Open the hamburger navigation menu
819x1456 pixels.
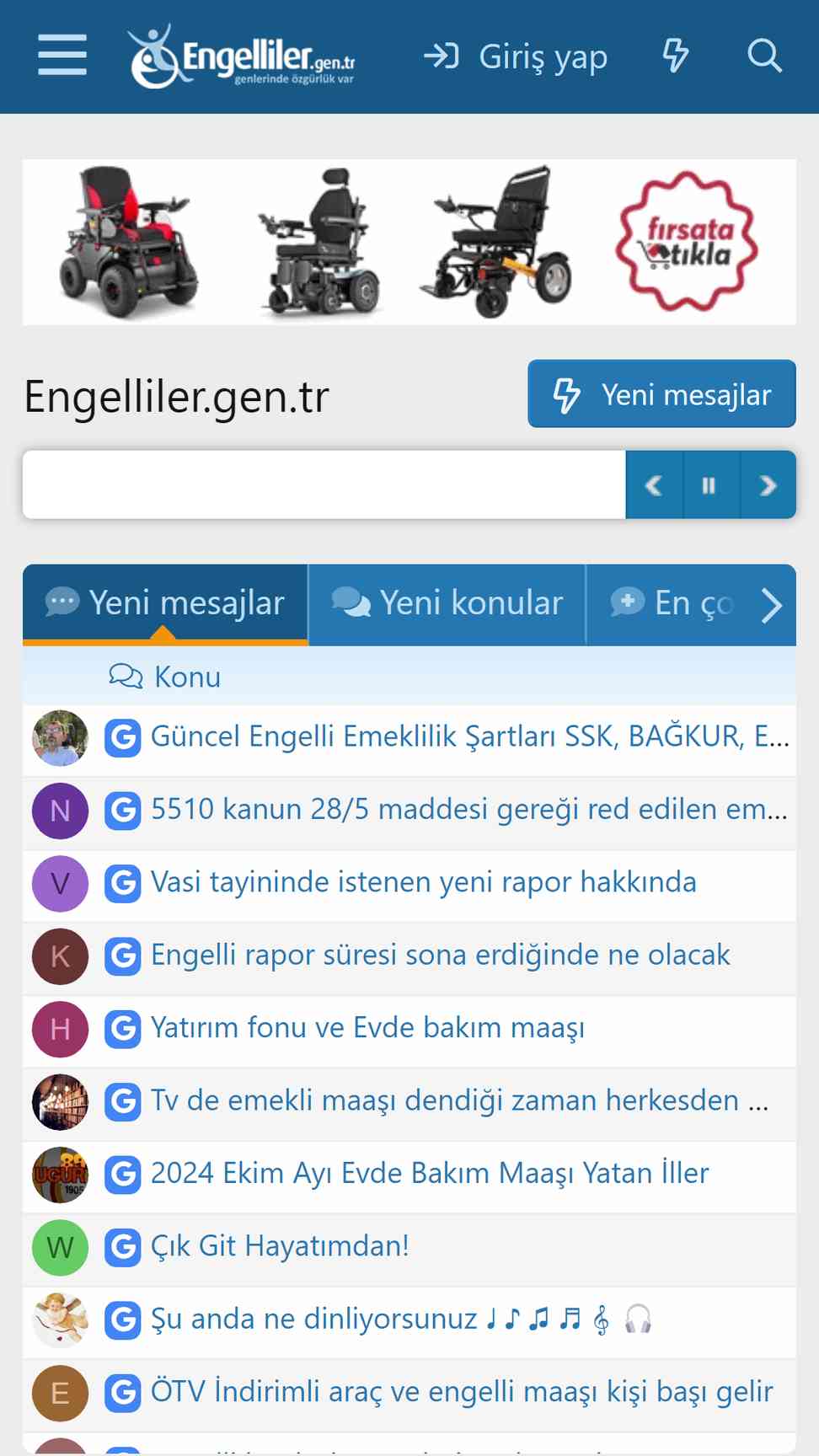pyautogui.click(x=62, y=56)
